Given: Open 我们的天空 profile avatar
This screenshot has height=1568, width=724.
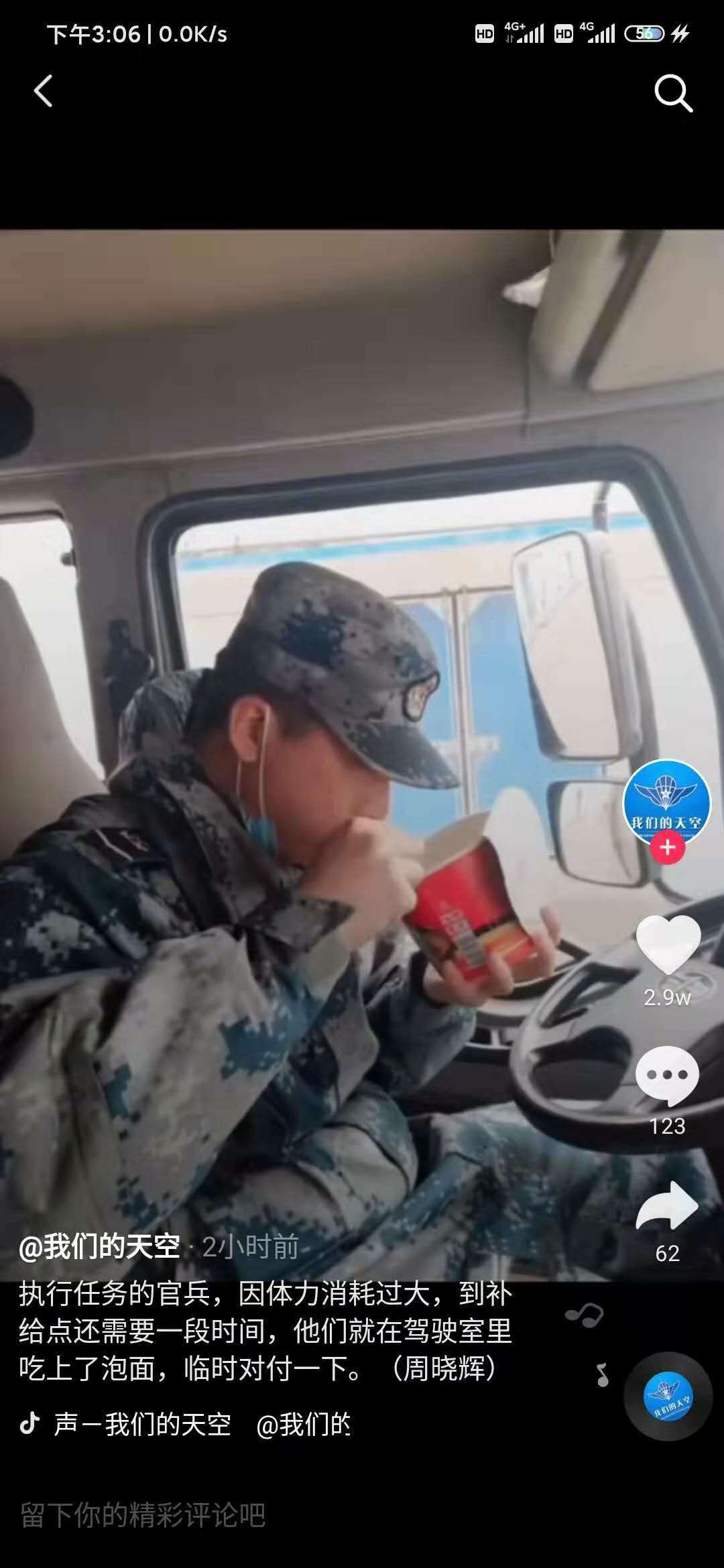Looking at the screenshot, I should tap(666, 803).
